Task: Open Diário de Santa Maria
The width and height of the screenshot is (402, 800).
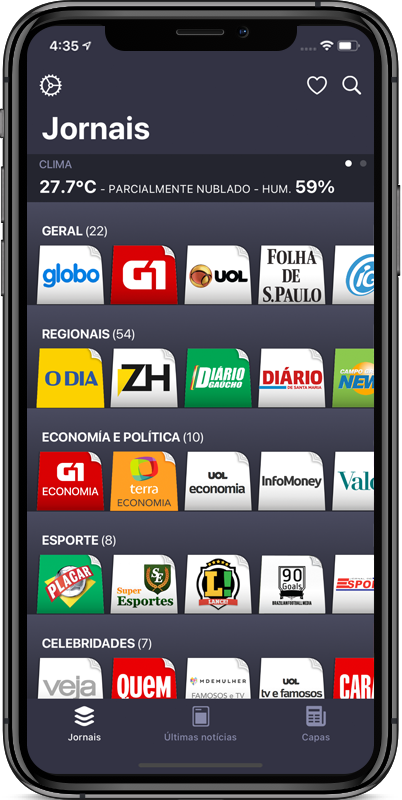Action: click(x=291, y=378)
